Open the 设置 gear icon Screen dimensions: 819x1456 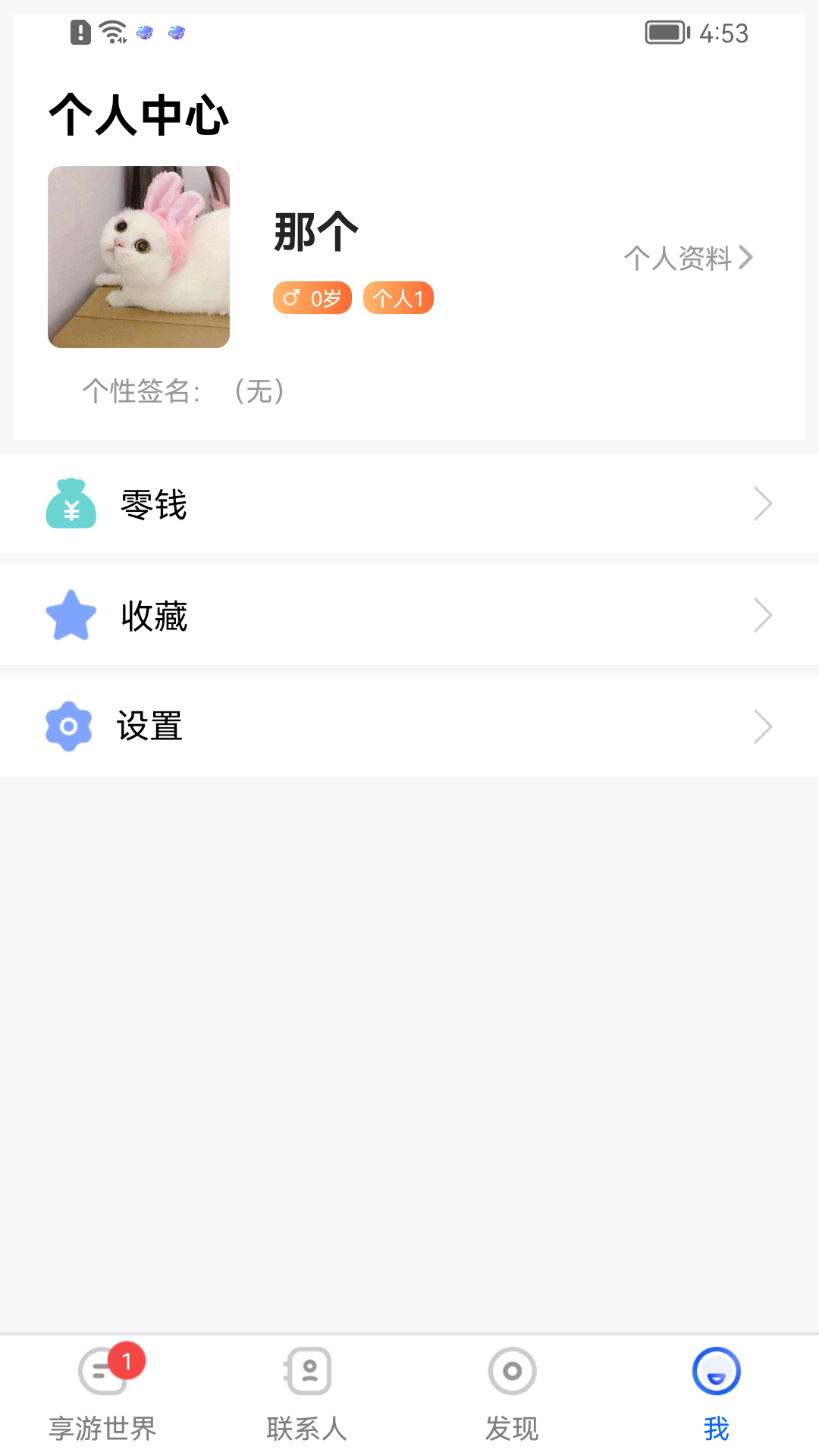tap(71, 726)
